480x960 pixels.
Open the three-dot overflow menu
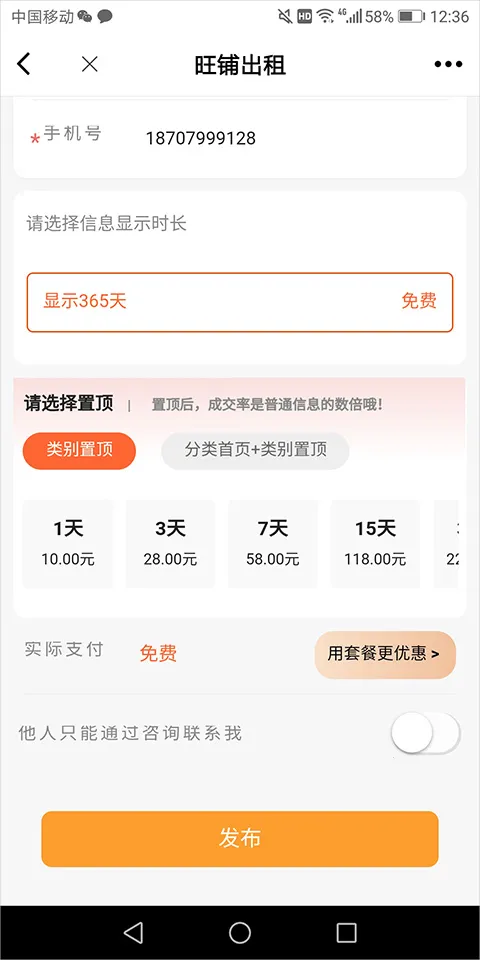[448, 64]
